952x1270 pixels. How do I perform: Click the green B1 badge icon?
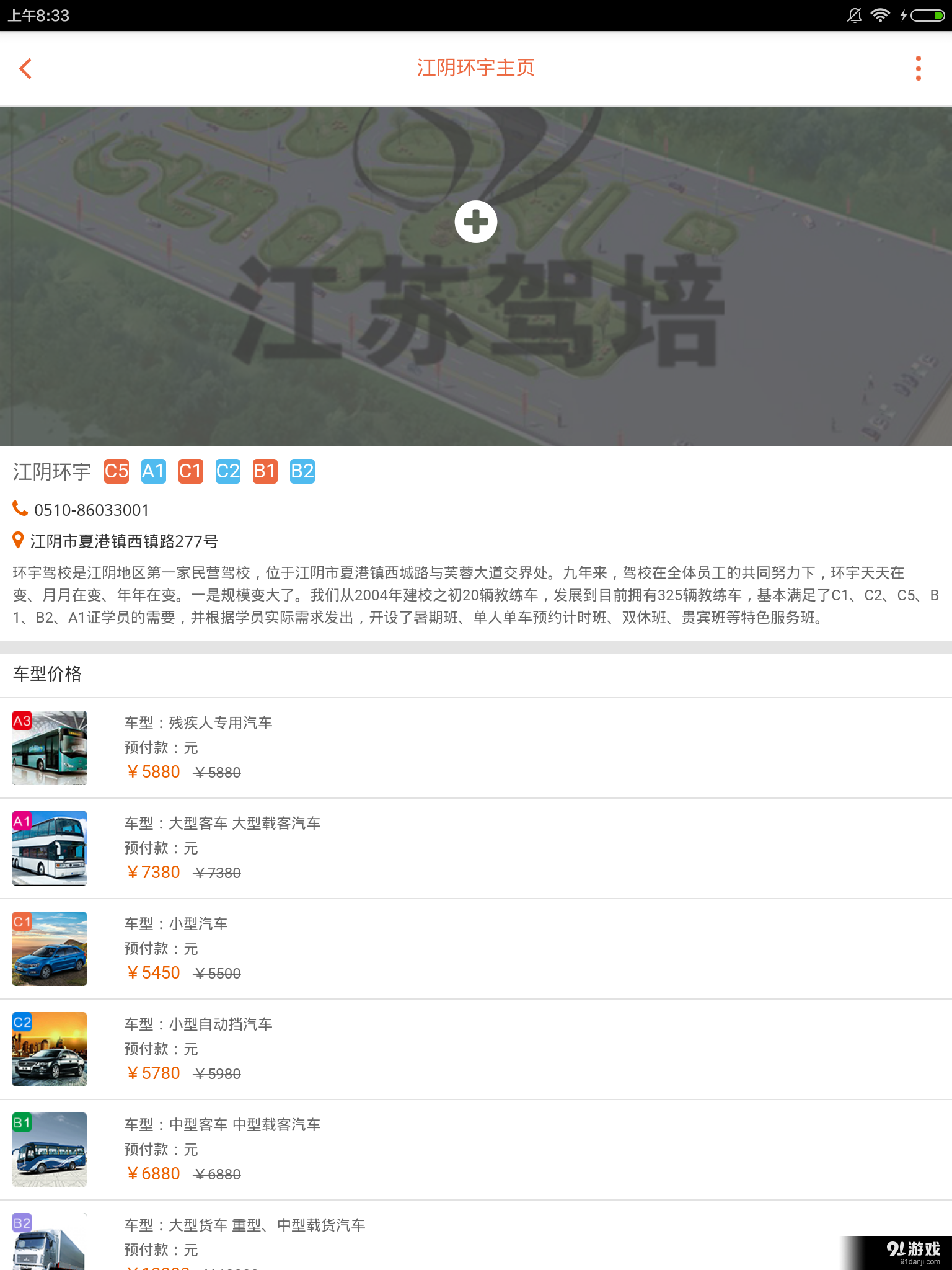[20, 1122]
